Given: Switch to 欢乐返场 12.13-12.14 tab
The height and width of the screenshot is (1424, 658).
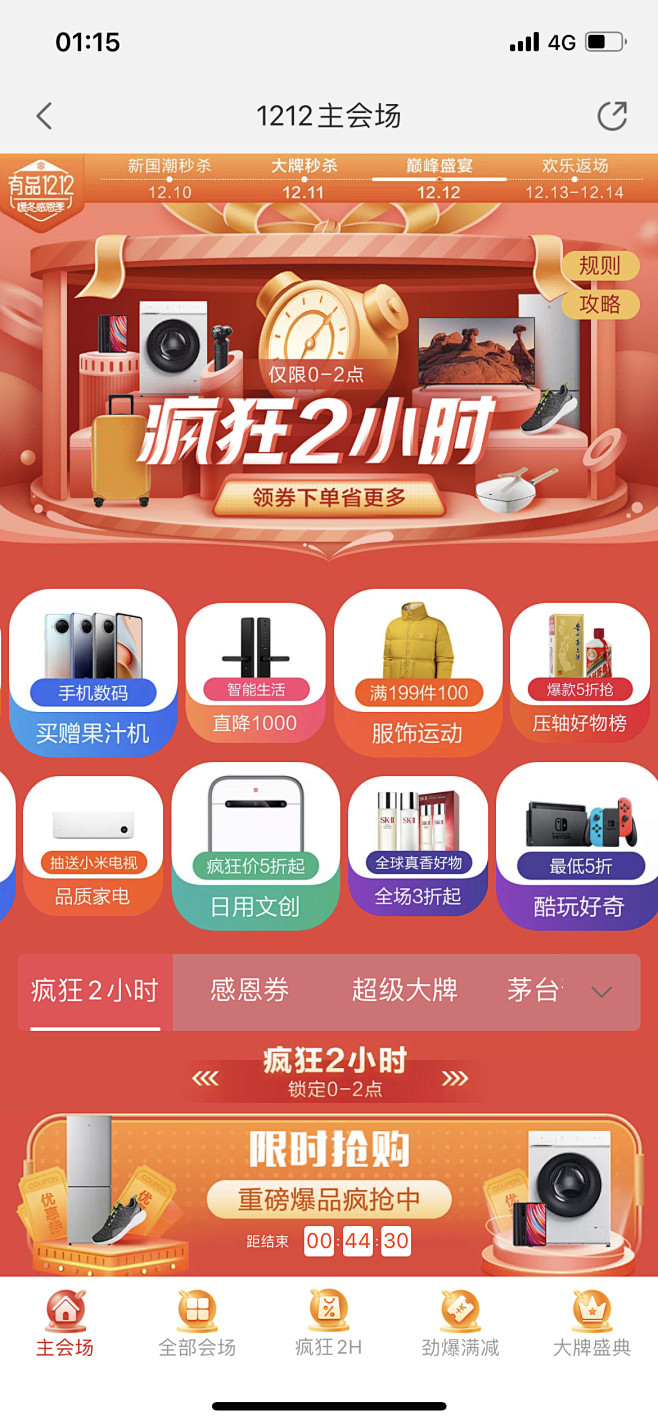Looking at the screenshot, I should tap(574, 178).
